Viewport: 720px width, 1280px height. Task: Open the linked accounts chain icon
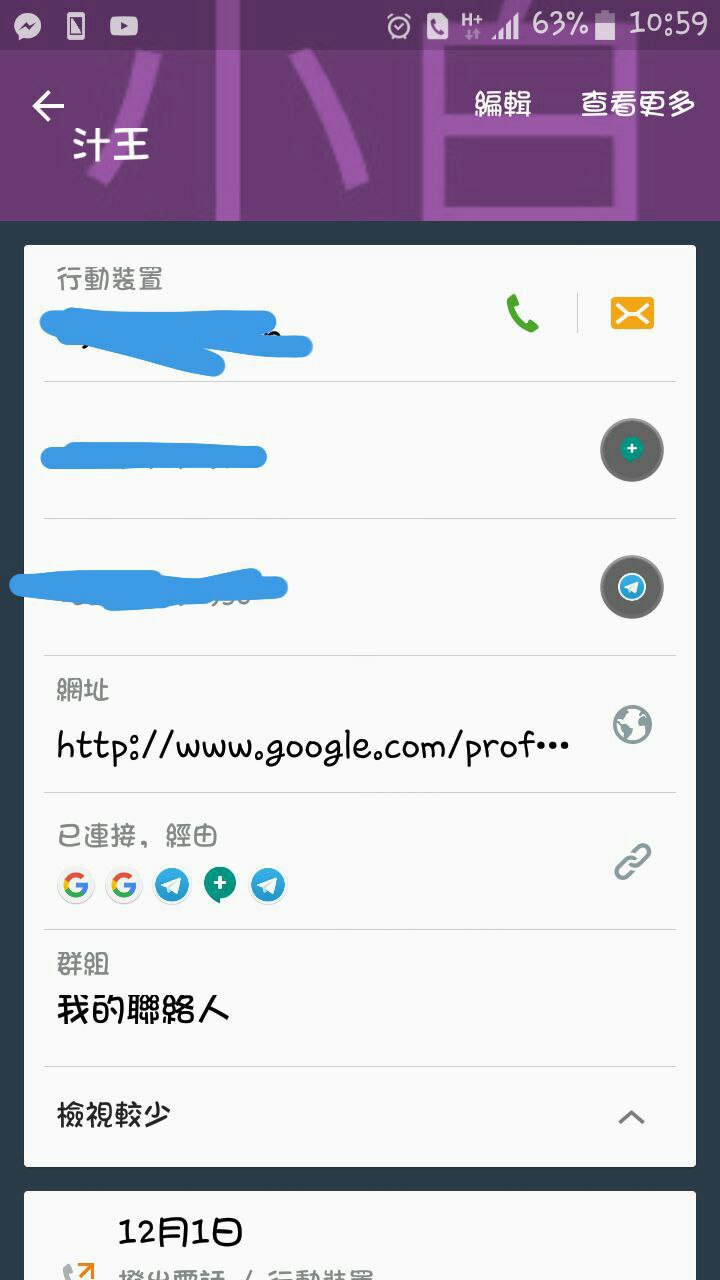point(632,861)
